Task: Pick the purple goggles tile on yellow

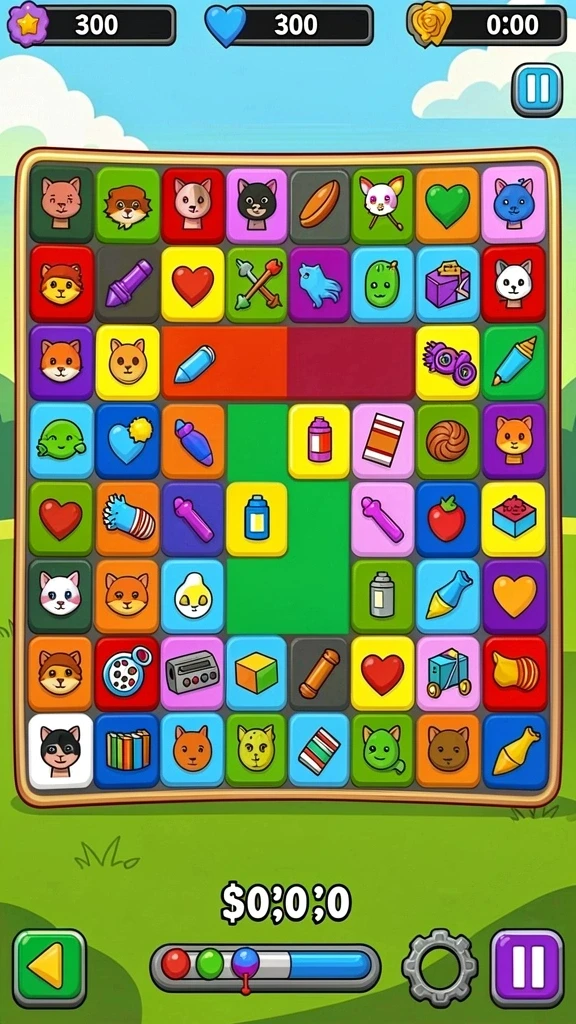Action: pyautogui.click(x=447, y=362)
